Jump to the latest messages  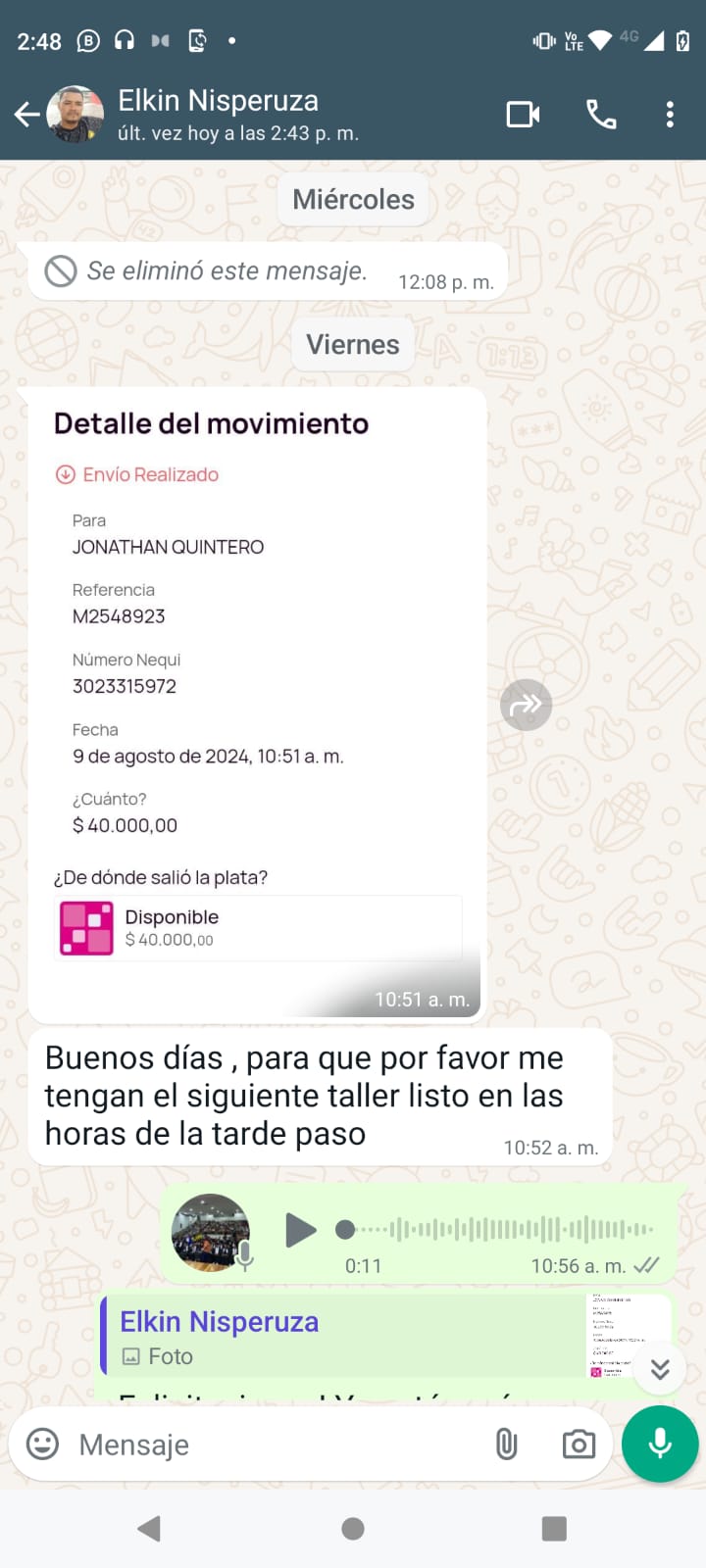point(660,1369)
